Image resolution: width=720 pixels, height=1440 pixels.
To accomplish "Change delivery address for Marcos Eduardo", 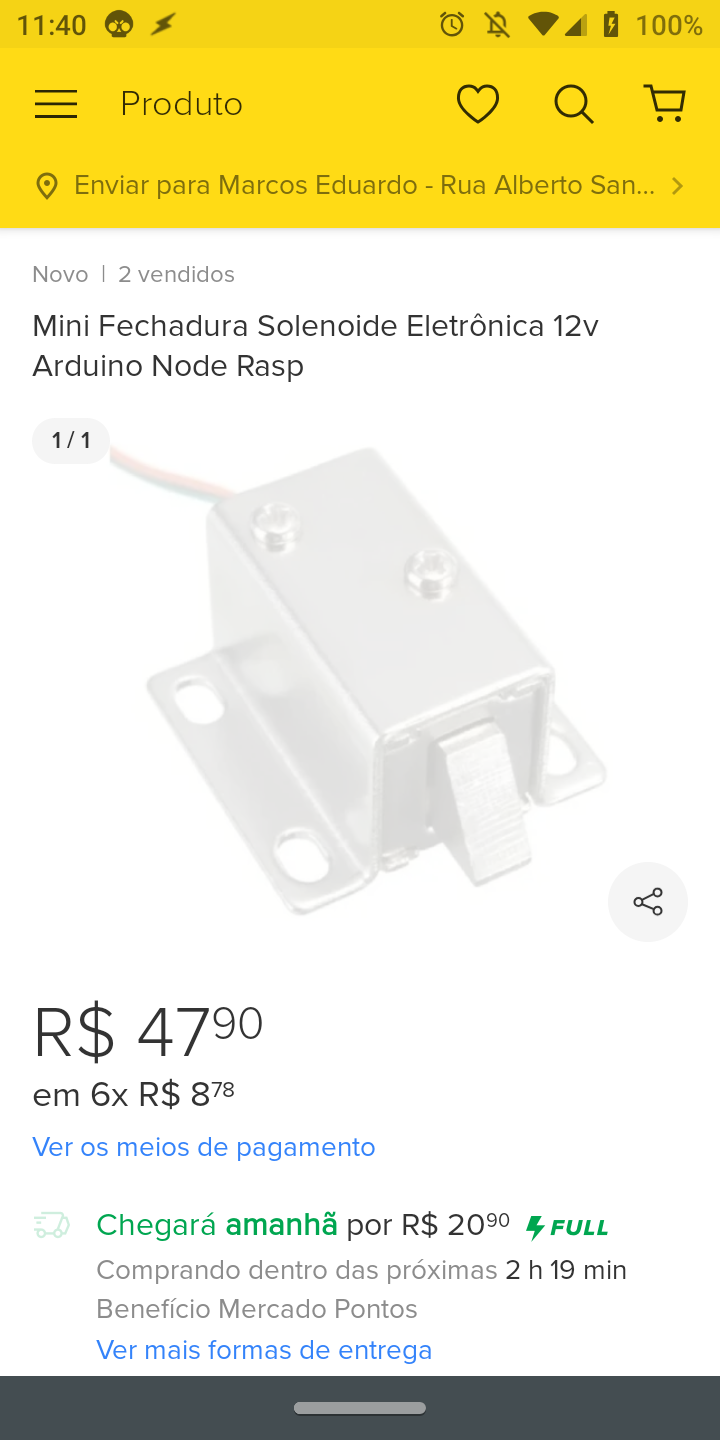I will [x=360, y=186].
